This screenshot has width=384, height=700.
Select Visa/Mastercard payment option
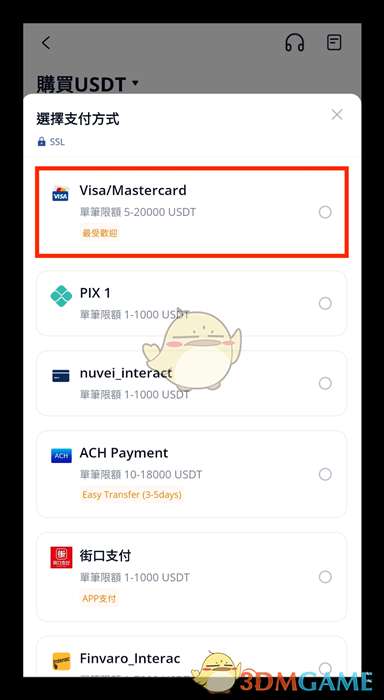(192, 212)
